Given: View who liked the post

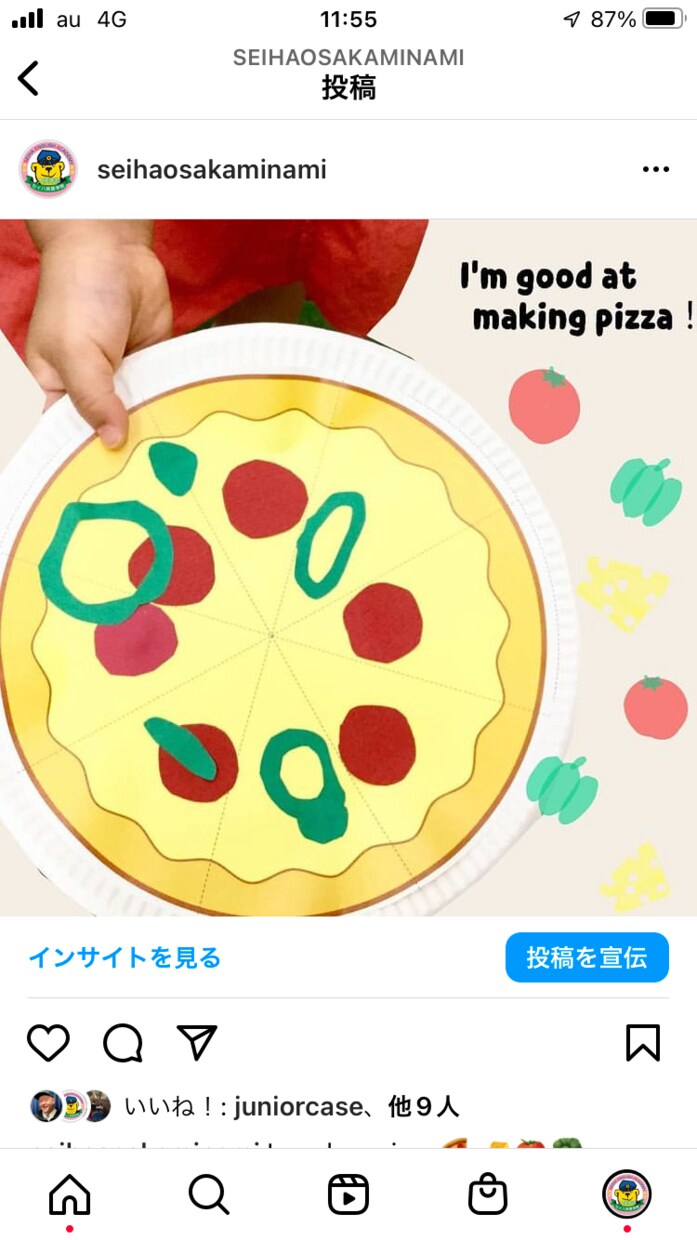Looking at the screenshot, I should (291, 1106).
